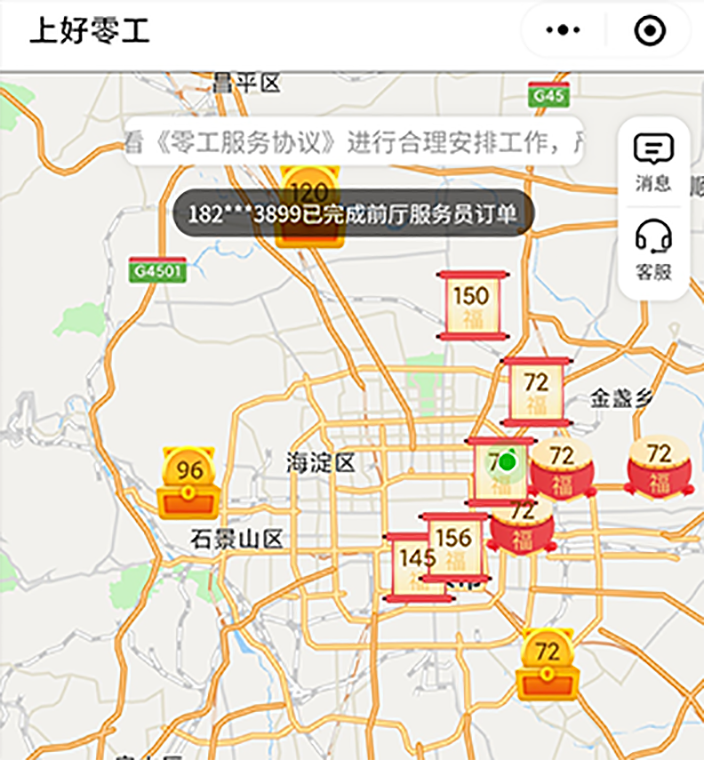Open the 72 chest marker at bottom

pos(546,665)
